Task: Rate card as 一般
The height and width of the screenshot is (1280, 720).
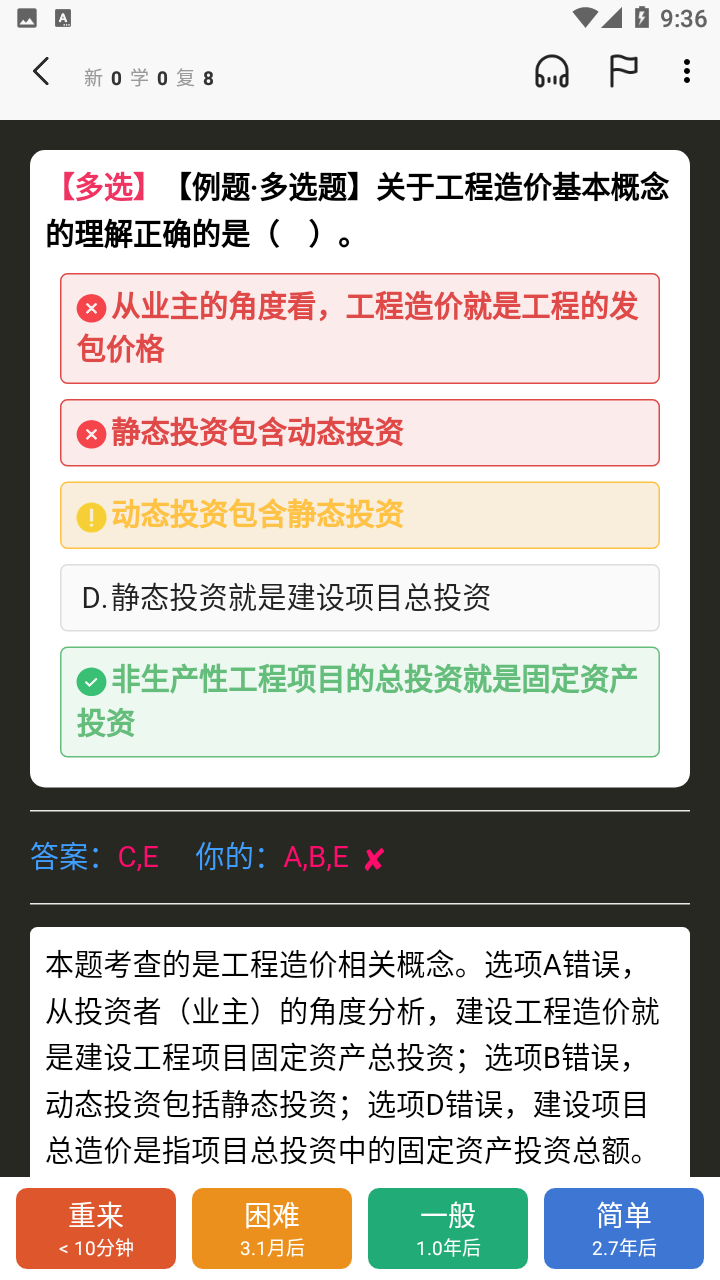Action: (448, 1228)
